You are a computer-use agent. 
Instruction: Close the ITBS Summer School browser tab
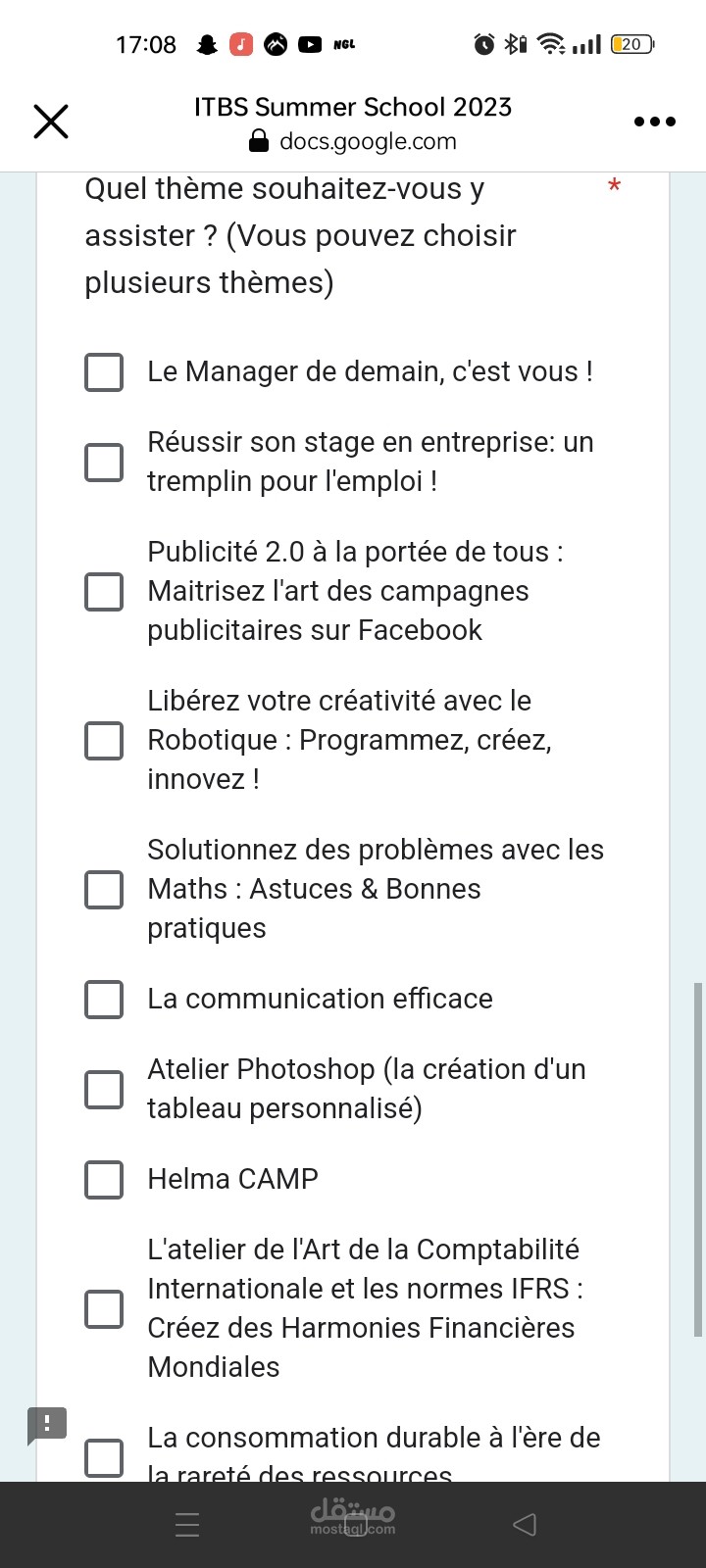[51, 122]
